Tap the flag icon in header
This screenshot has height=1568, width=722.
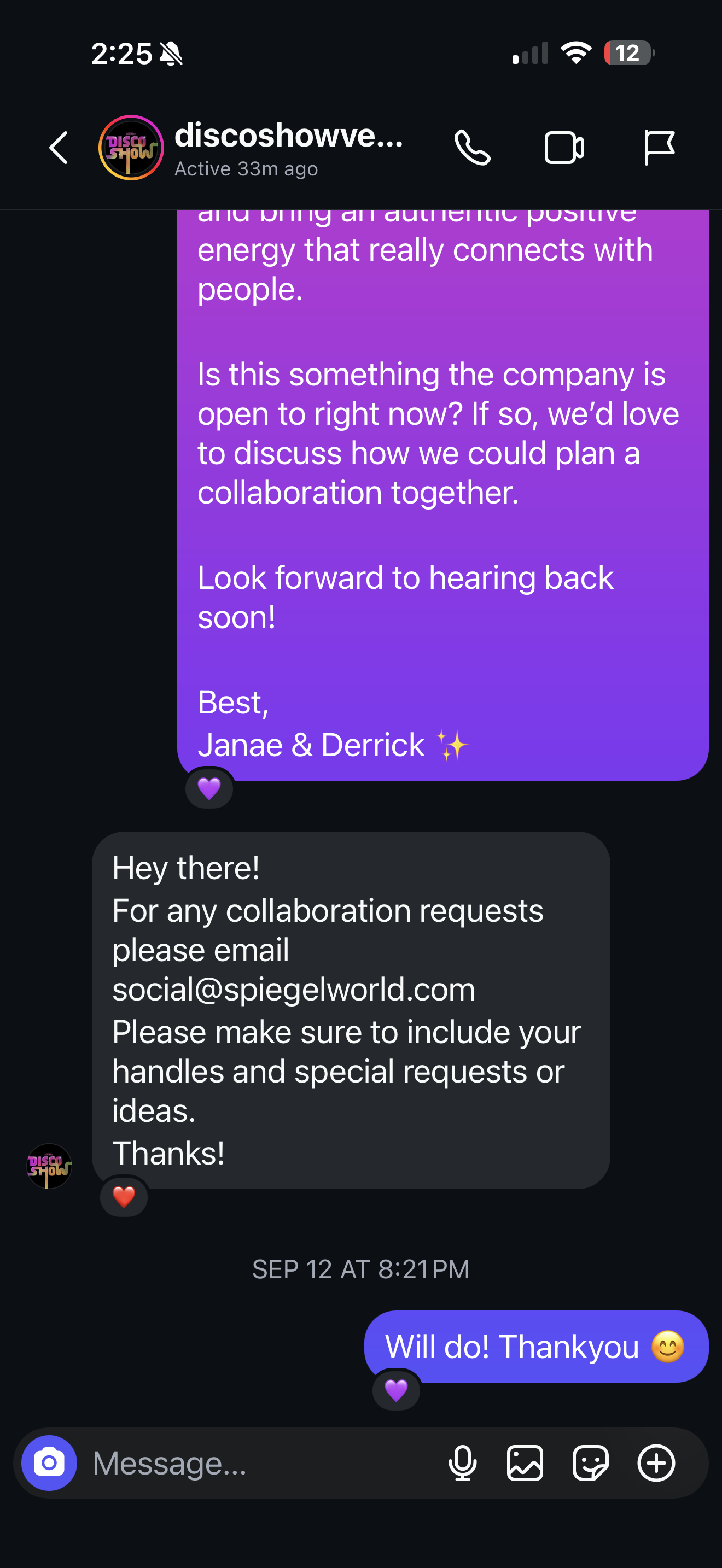click(659, 148)
